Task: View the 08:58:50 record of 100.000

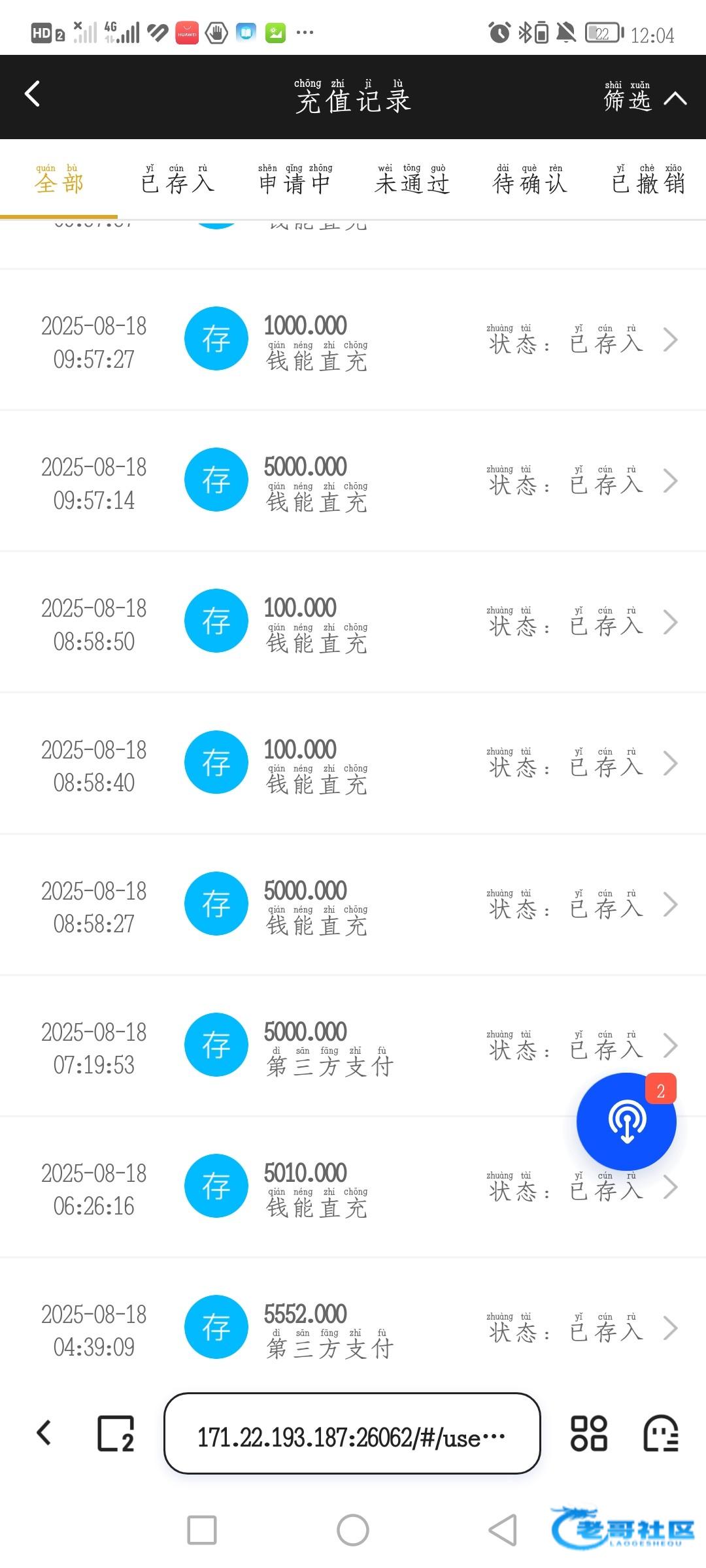Action: pyautogui.click(x=353, y=622)
